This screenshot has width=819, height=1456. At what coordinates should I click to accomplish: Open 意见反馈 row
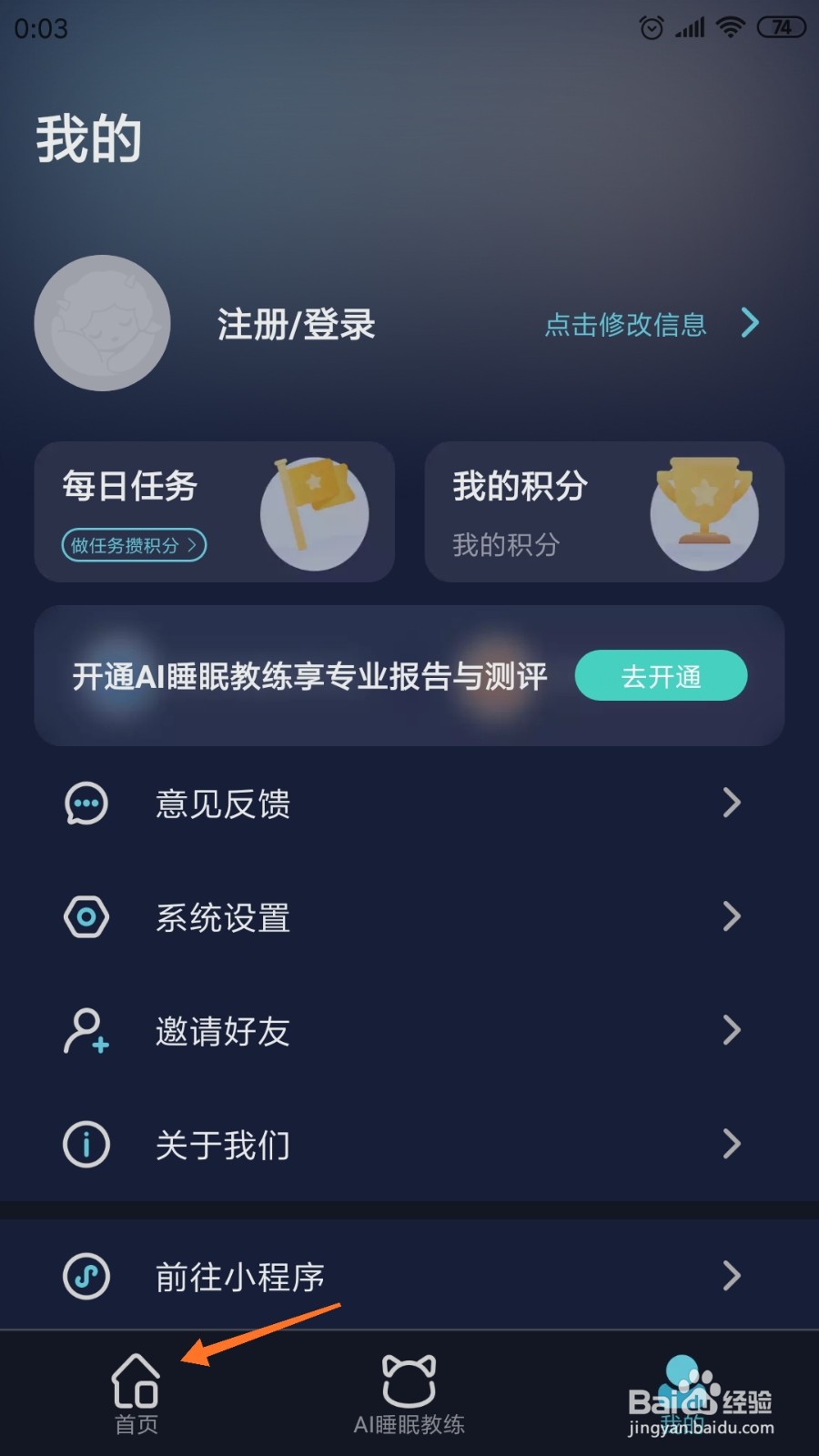coord(409,804)
